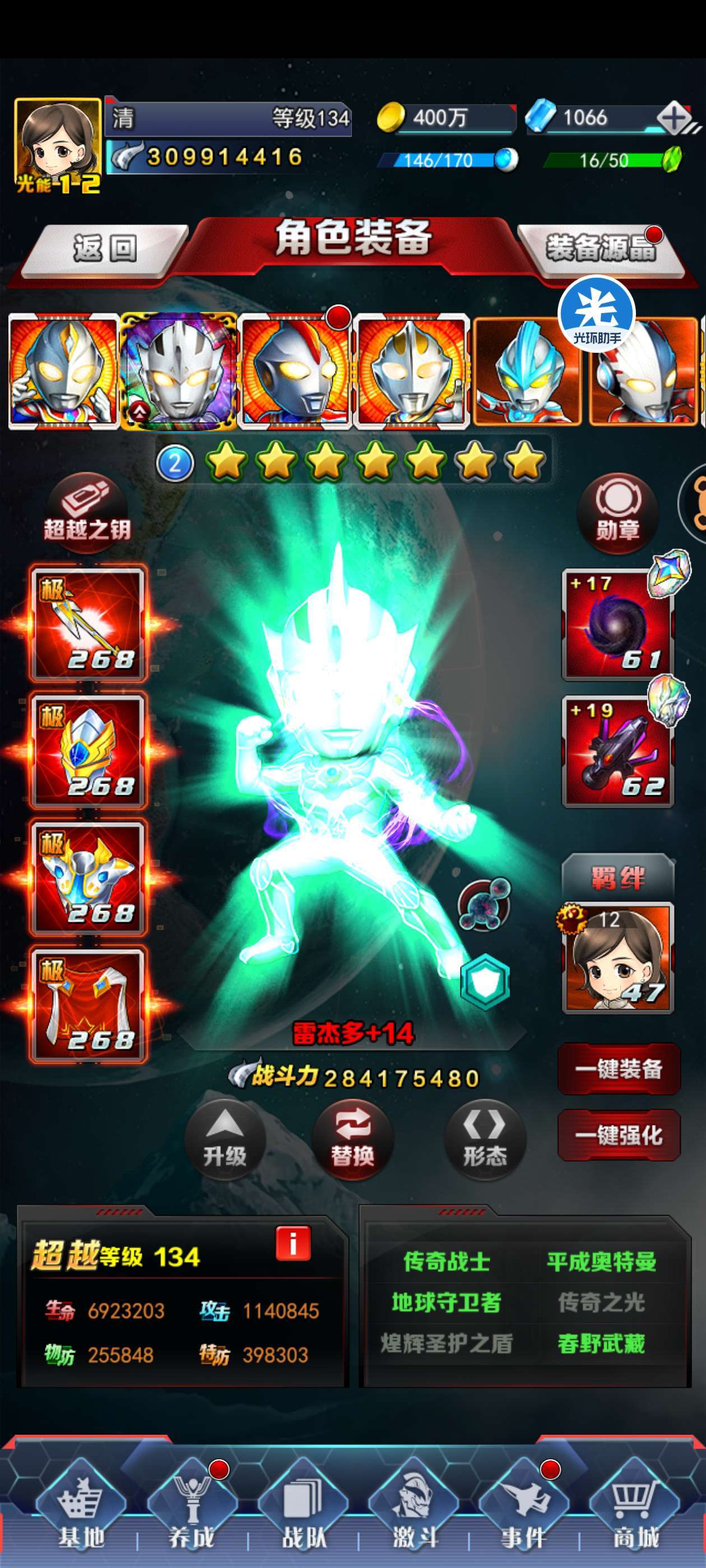The image size is (706, 1568).
Task: Switch to the 养成 tab
Action: pos(192,1511)
